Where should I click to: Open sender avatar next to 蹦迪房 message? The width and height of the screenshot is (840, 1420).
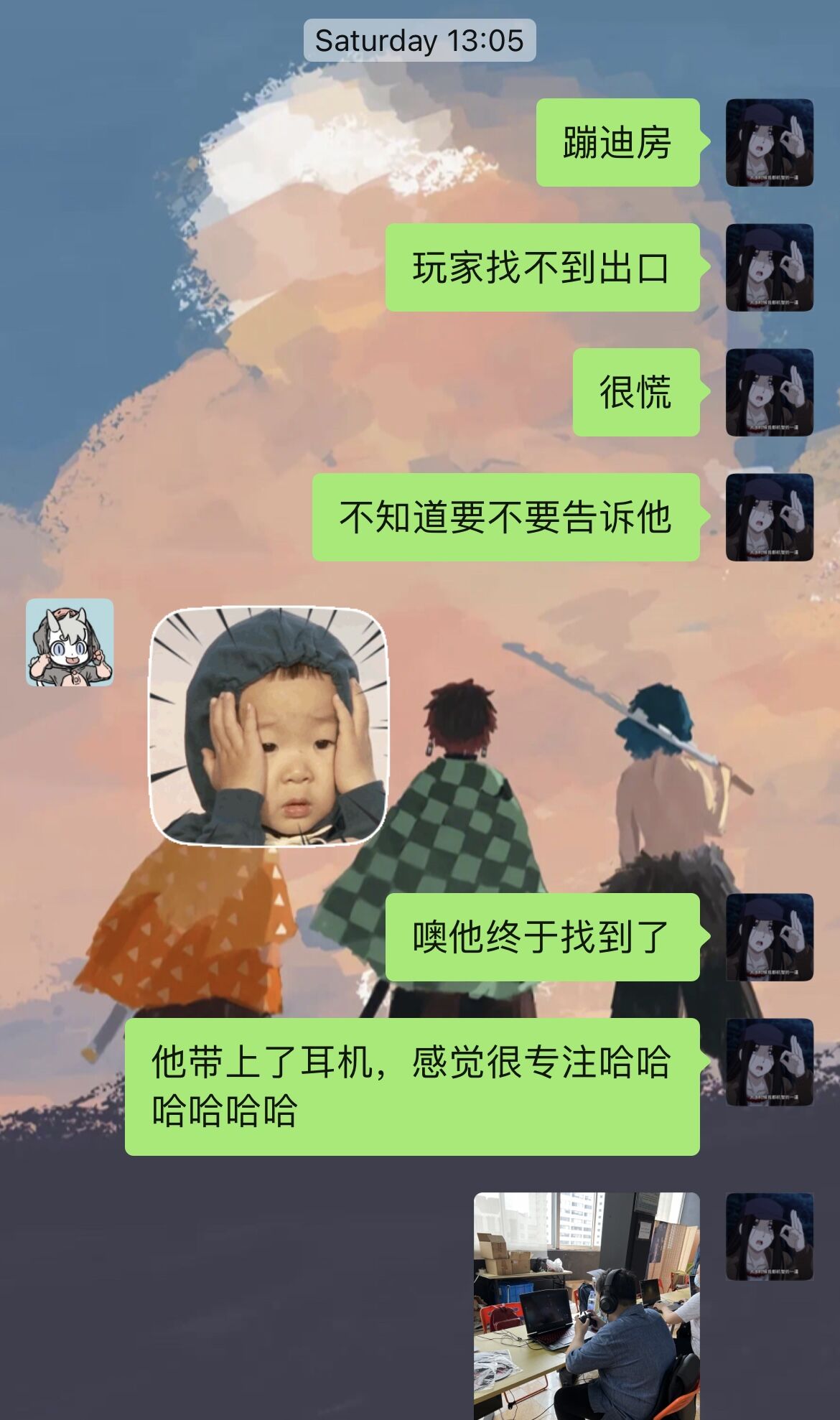click(x=769, y=143)
